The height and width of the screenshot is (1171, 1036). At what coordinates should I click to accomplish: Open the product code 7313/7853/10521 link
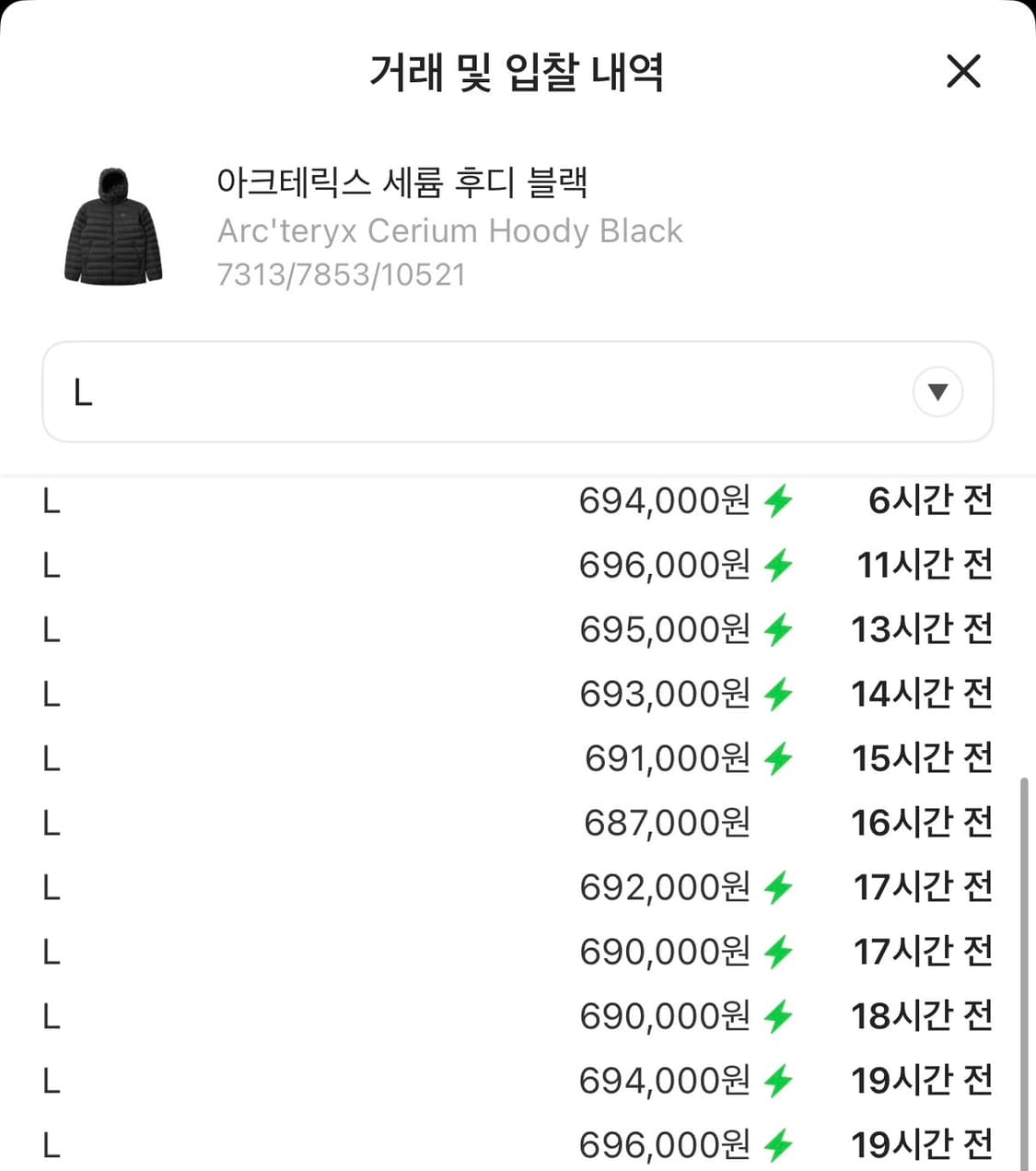click(x=343, y=273)
